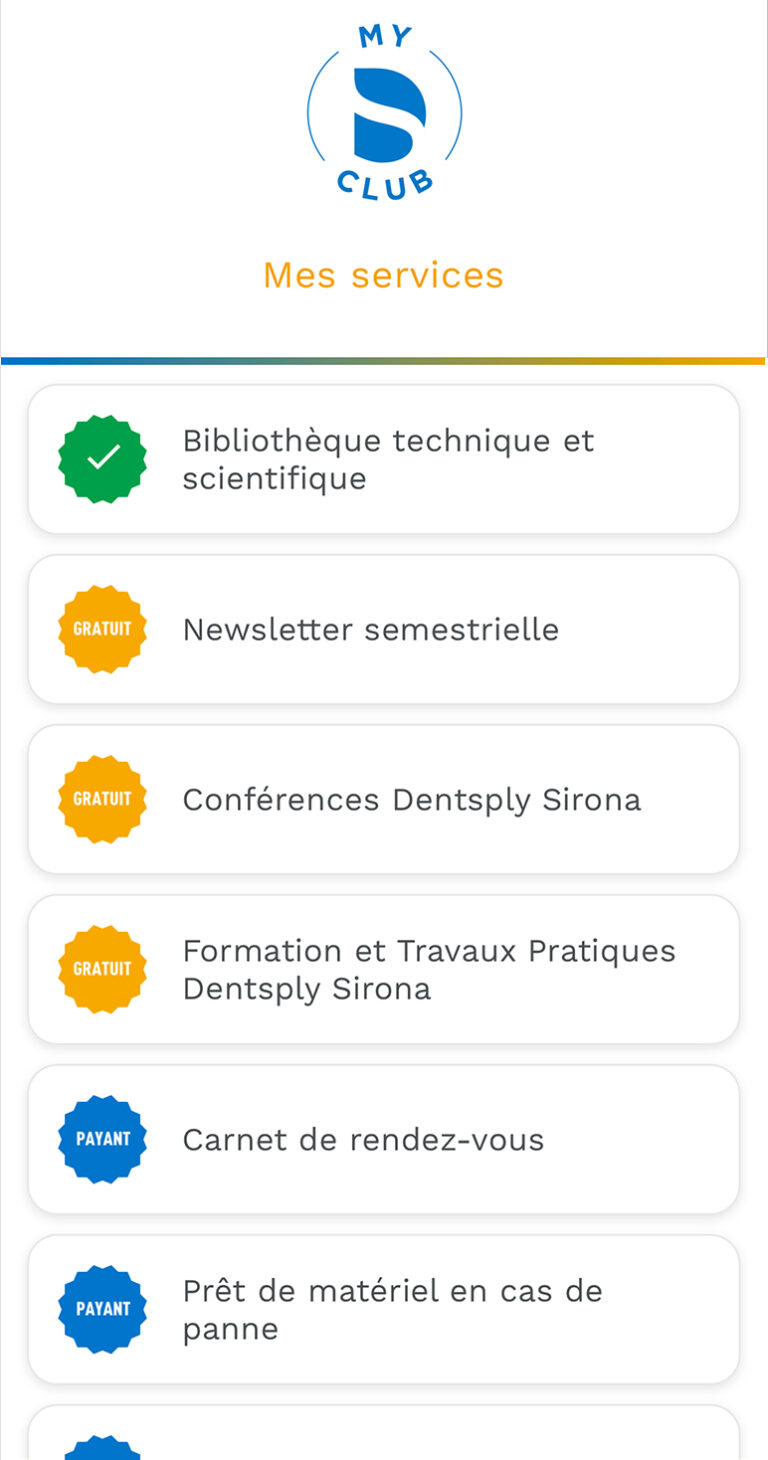Viewport: 768px width, 1460px height.
Task: Open Prêt de matériel en cas de panne
Action: tap(384, 1309)
